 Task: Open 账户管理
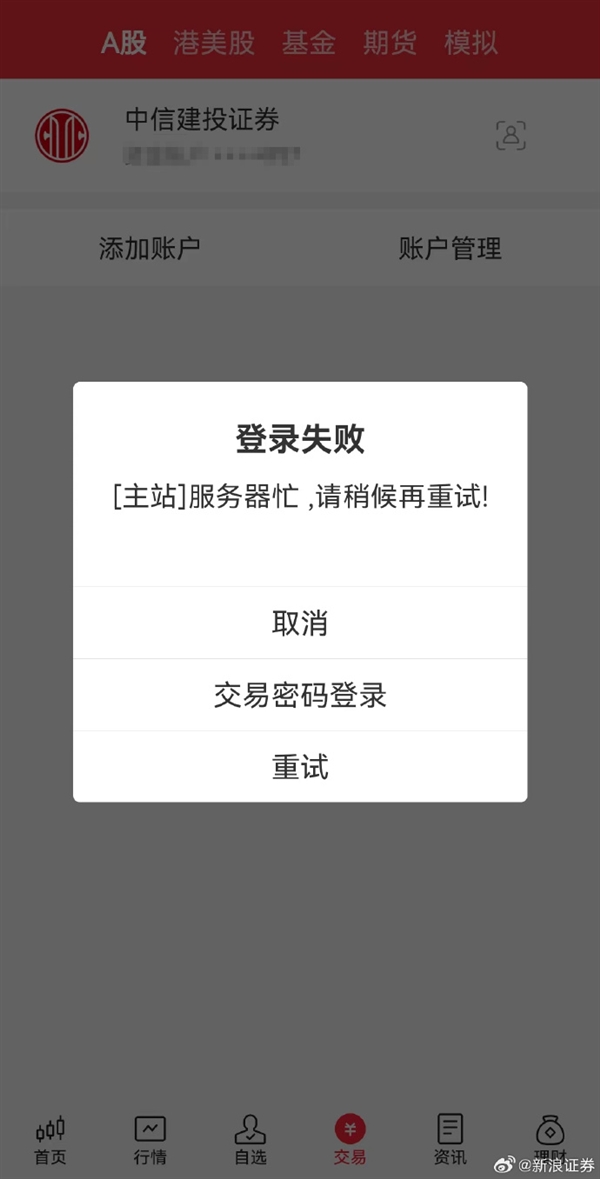pos(450,248)
